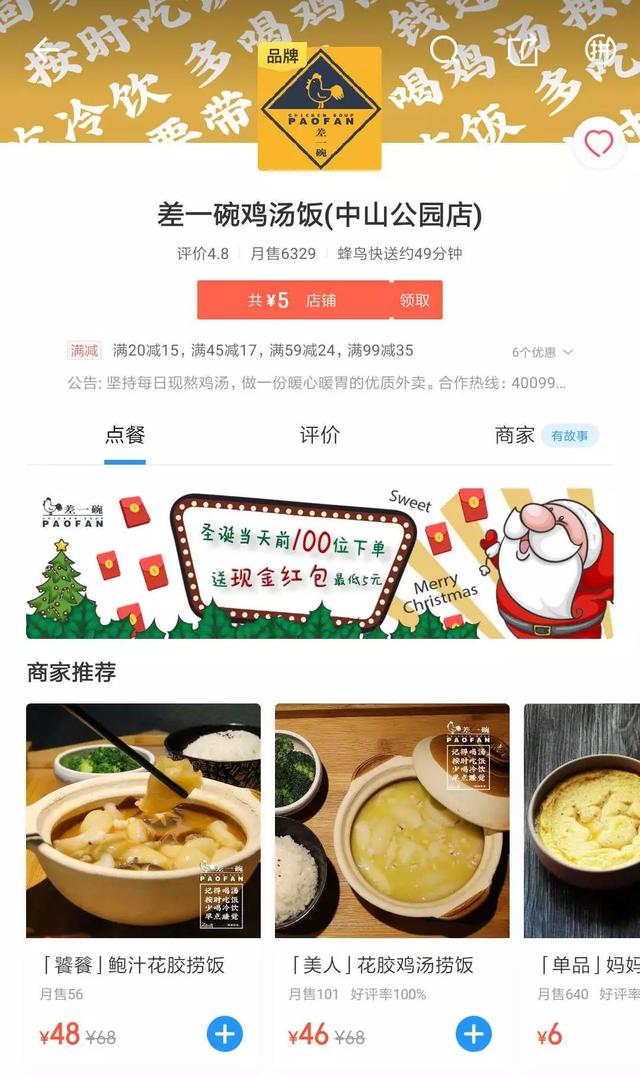Switch to the 评价 tab

(320, 435)
